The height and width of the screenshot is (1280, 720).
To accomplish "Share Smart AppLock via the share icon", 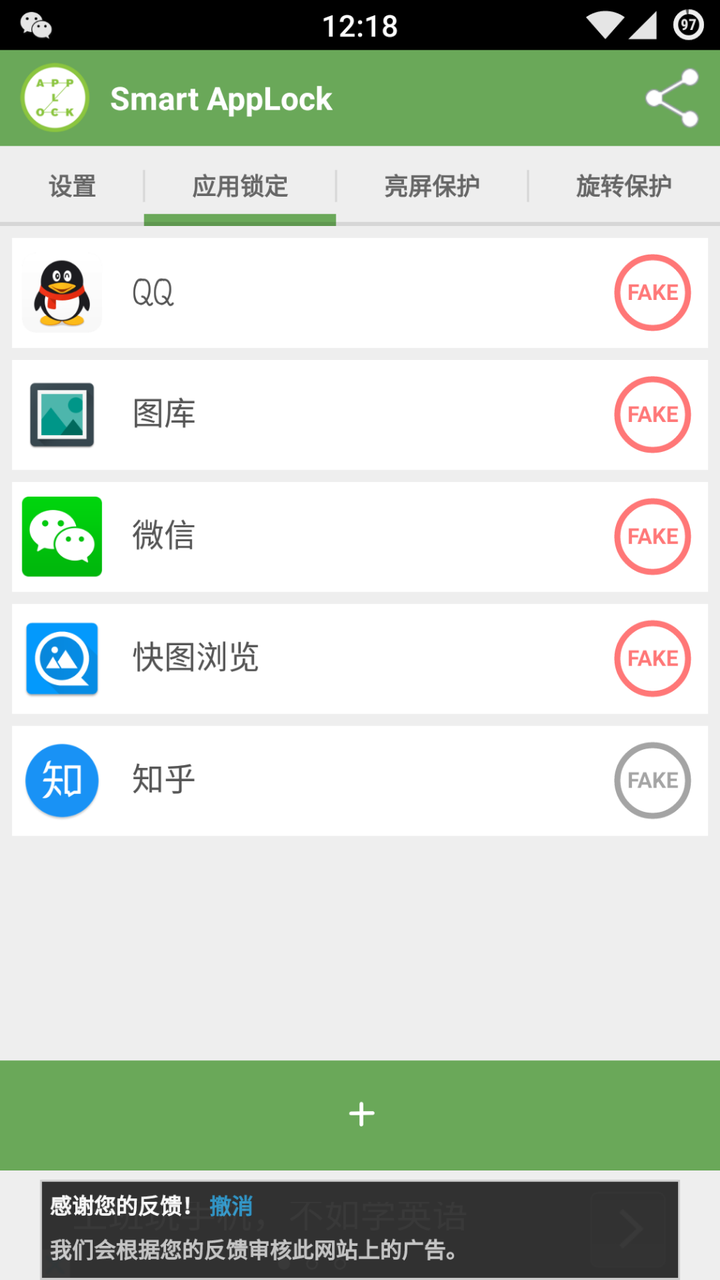I will pyautogui.click(x=672, y=98).
